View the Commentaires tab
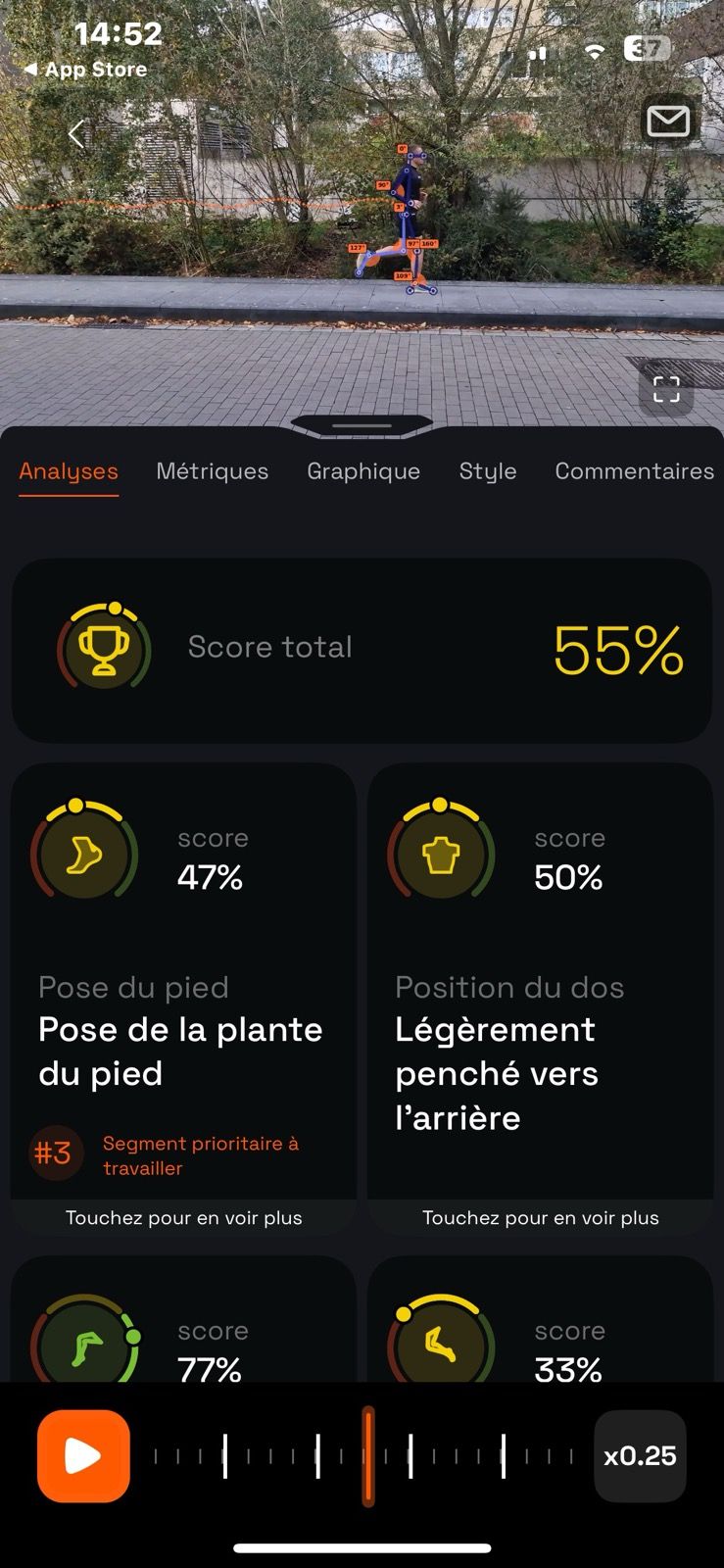This screenshot has width=724, height=1568. pyautogui.click(x=634, y=471)
